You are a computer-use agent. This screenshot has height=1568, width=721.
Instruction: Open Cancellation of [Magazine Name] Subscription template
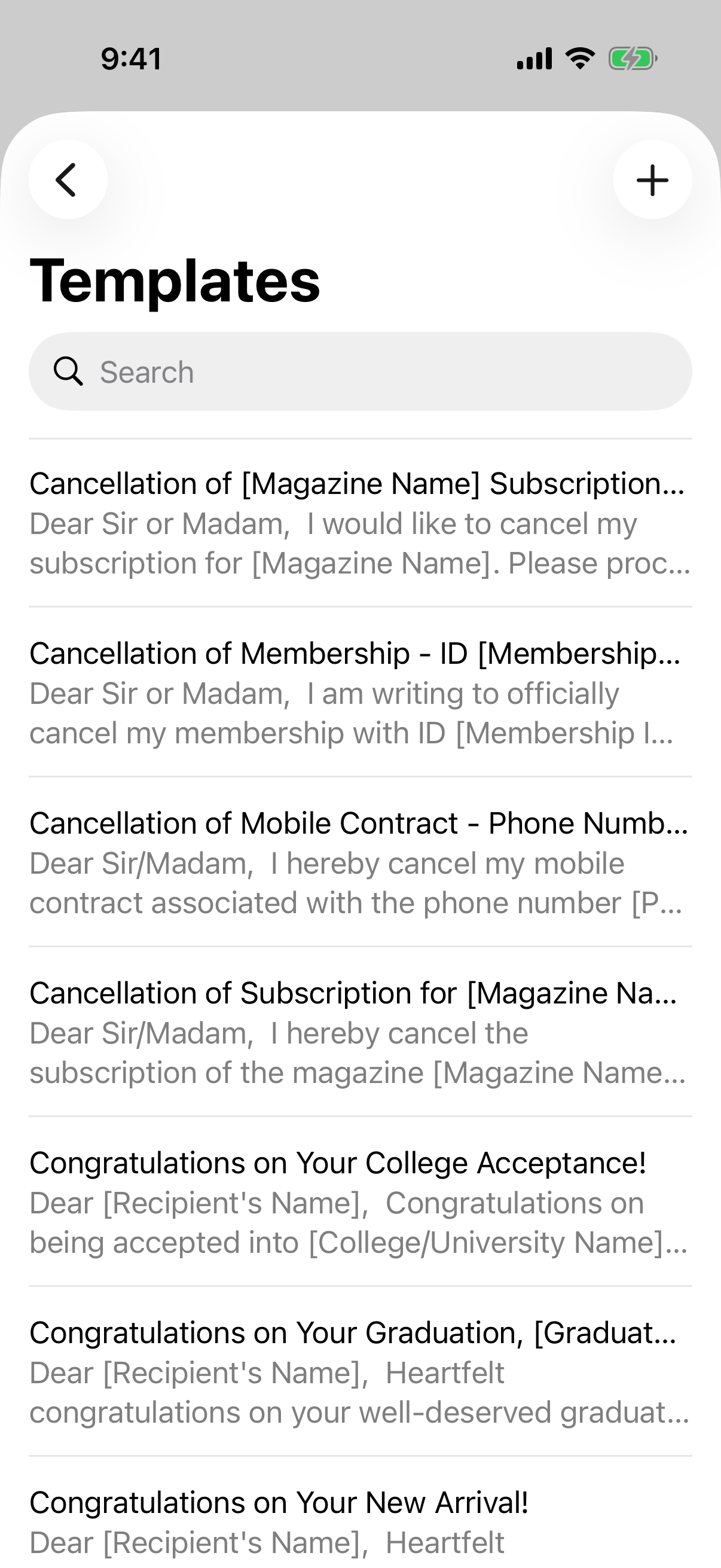[360, 523]
